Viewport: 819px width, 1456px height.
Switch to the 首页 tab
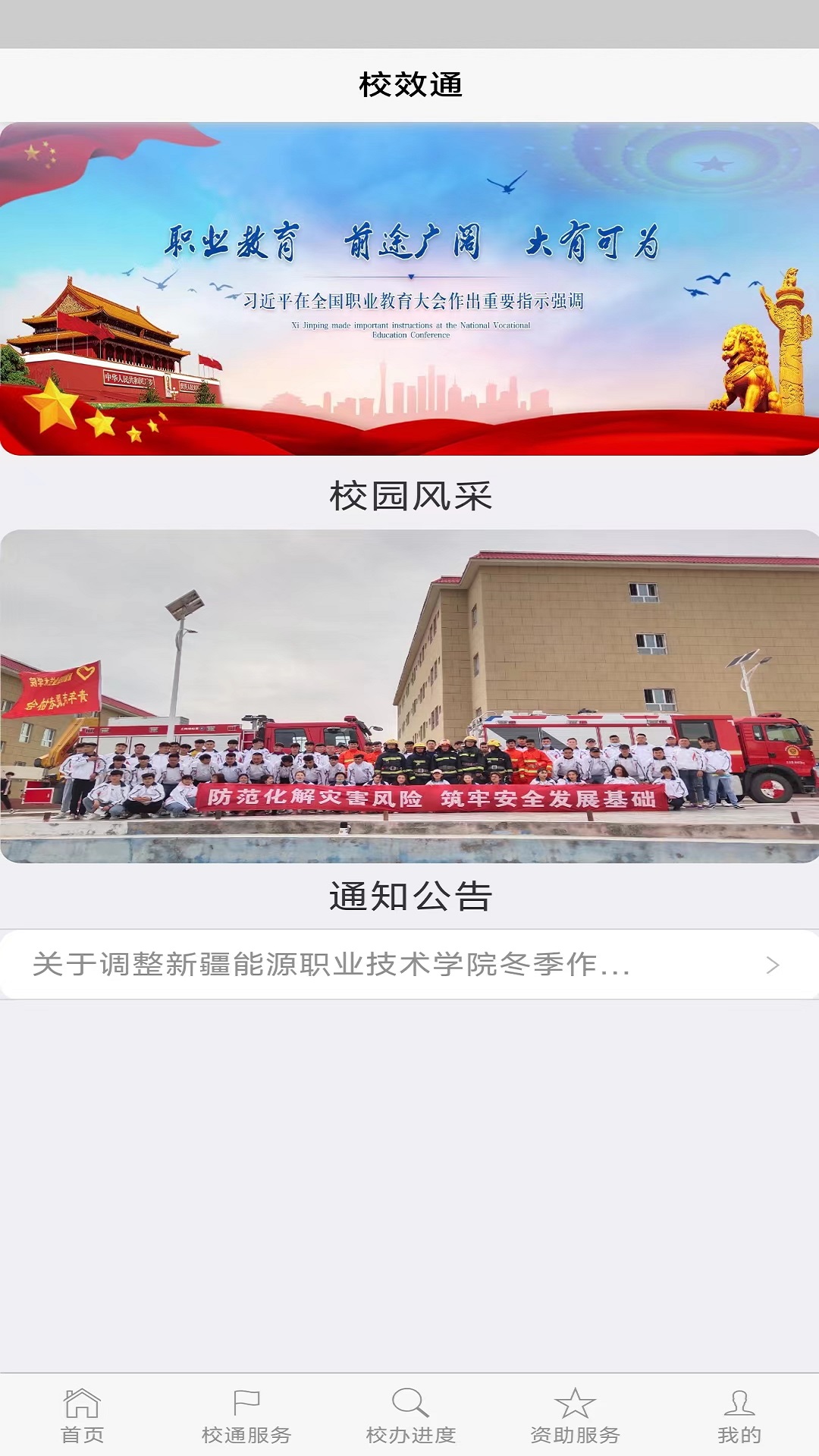pos(82,1416)
